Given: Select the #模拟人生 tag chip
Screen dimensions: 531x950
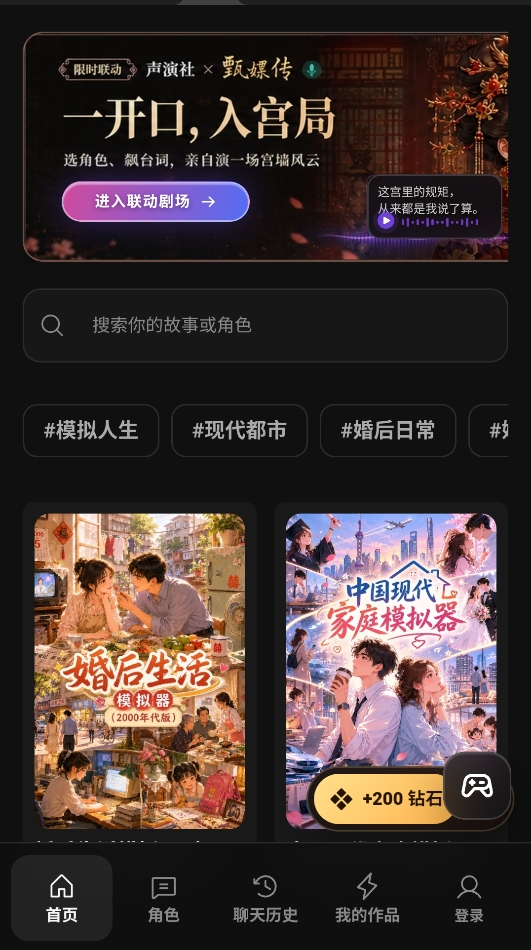Looking at the screenshot, I should pyautogui.click(x=91, y=430).
